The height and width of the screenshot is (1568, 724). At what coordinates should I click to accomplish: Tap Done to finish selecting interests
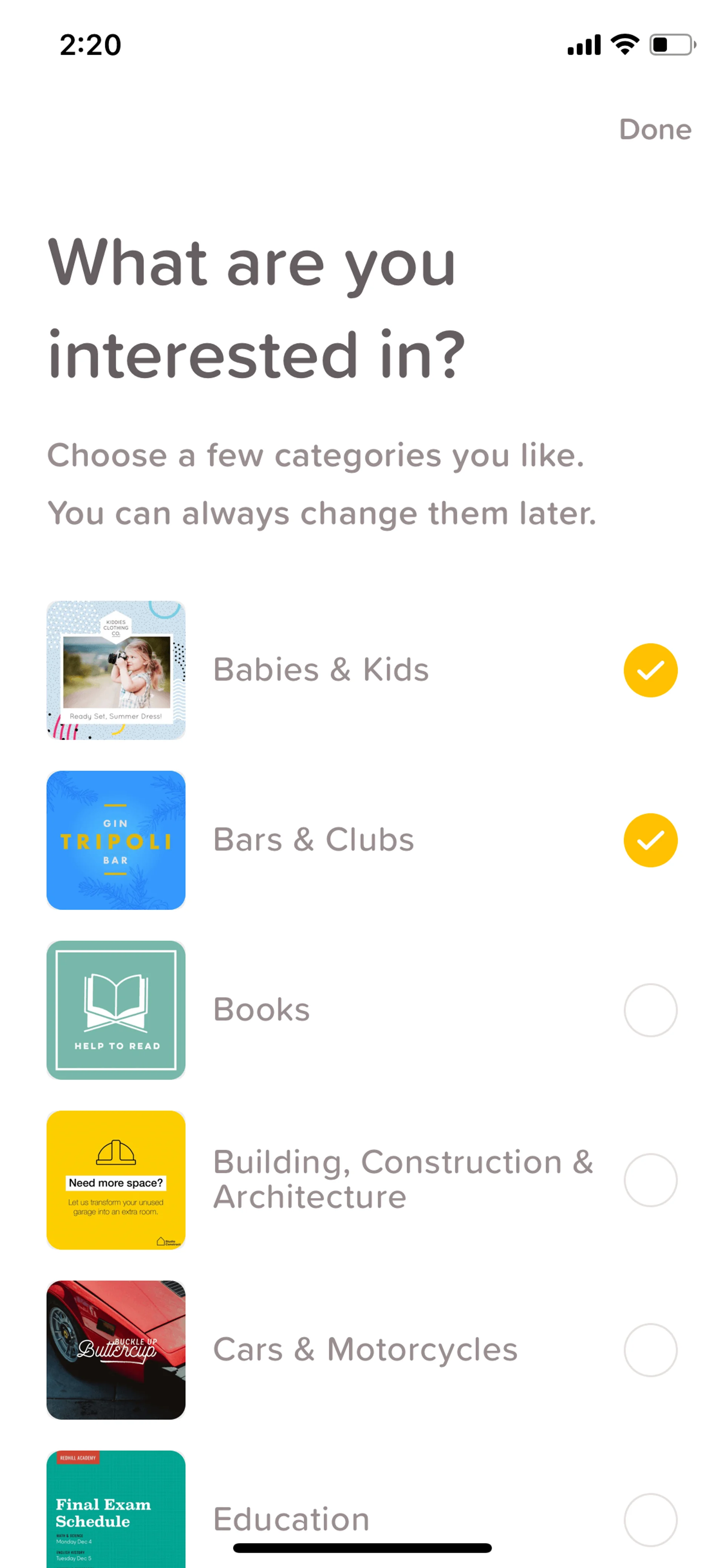pyautogui.click(x=655, y=130)
